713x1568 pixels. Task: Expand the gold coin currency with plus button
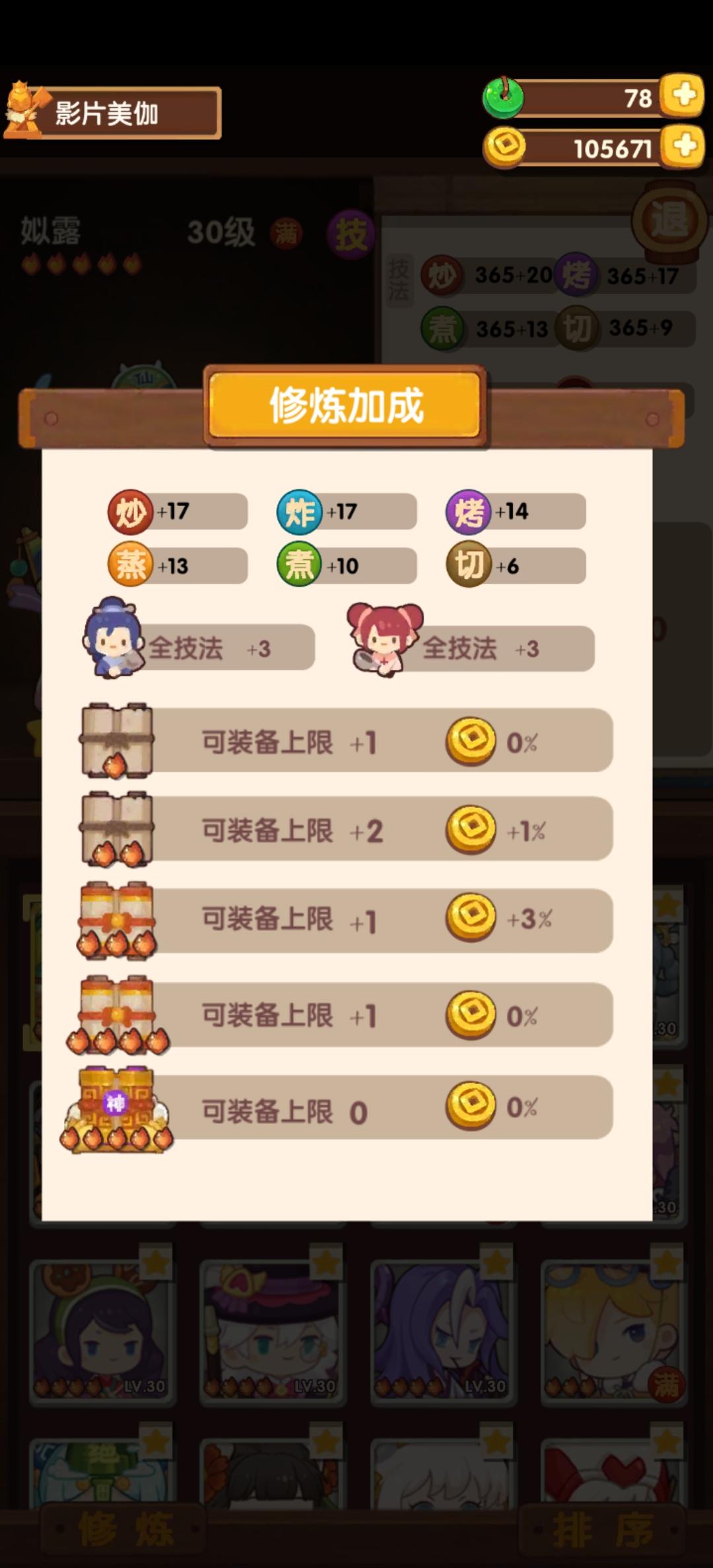pyautogui.click(x=685, y=148)
